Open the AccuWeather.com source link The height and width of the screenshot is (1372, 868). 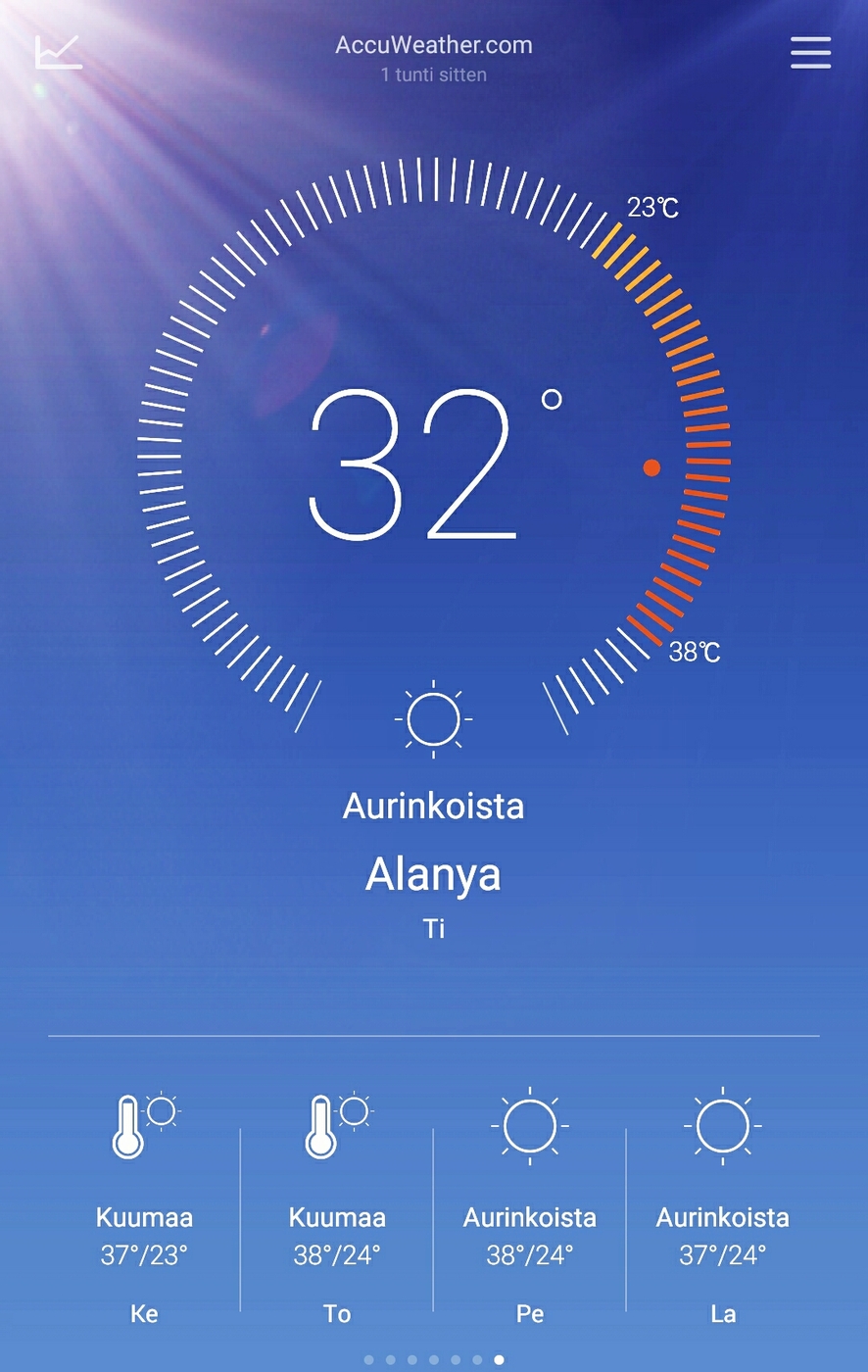[x=434, y=45]
